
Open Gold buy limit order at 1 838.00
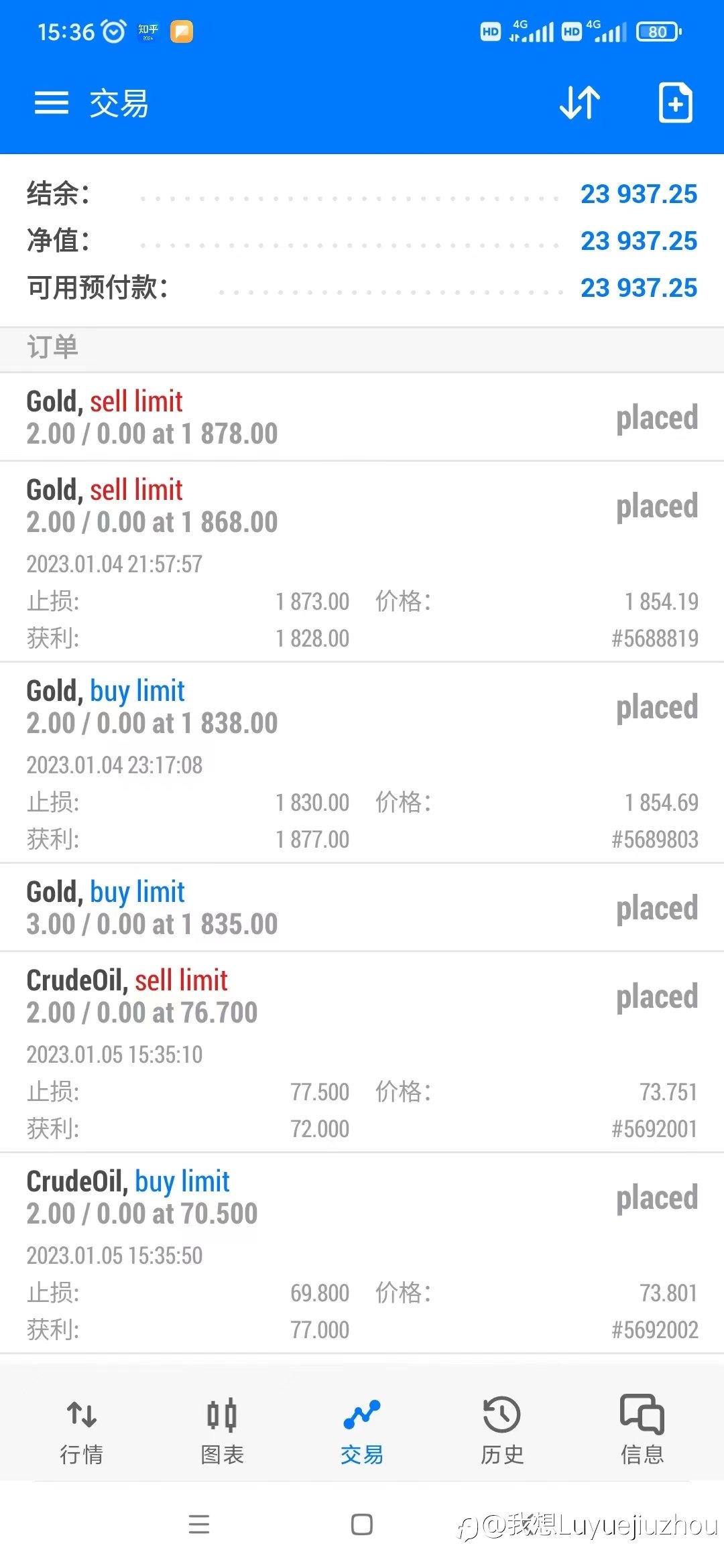[362, 763]
